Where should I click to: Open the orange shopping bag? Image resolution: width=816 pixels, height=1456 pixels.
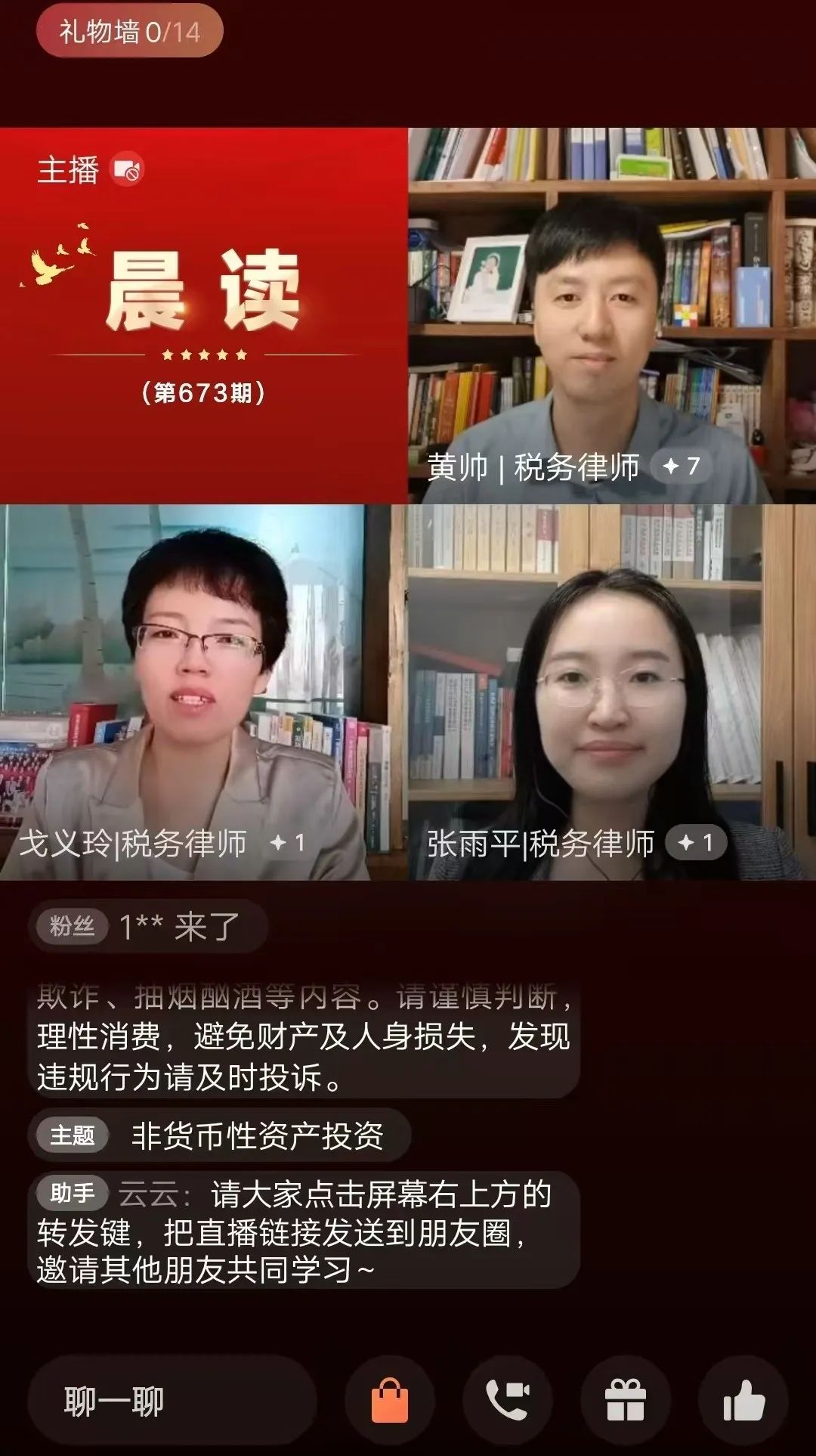[390, 1401]
